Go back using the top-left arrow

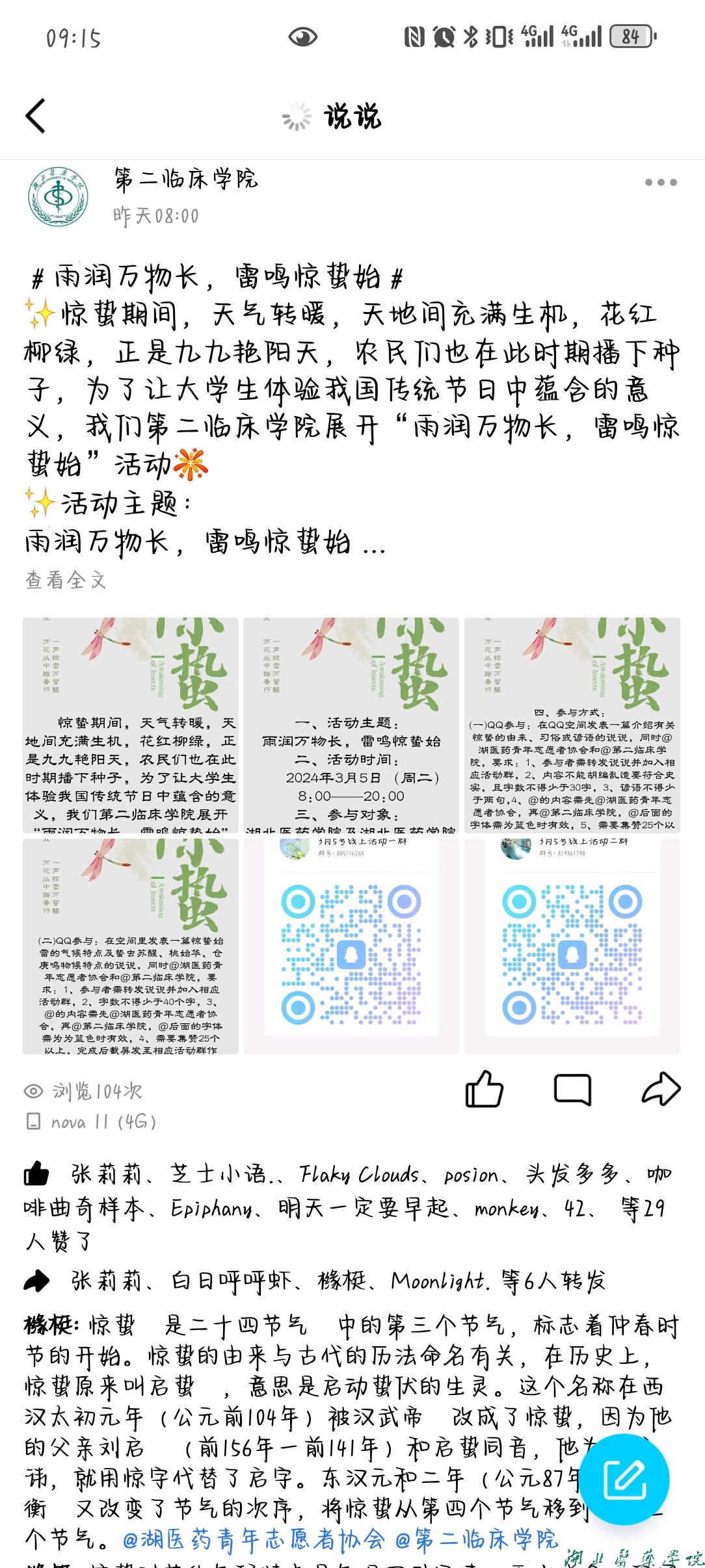36,116
